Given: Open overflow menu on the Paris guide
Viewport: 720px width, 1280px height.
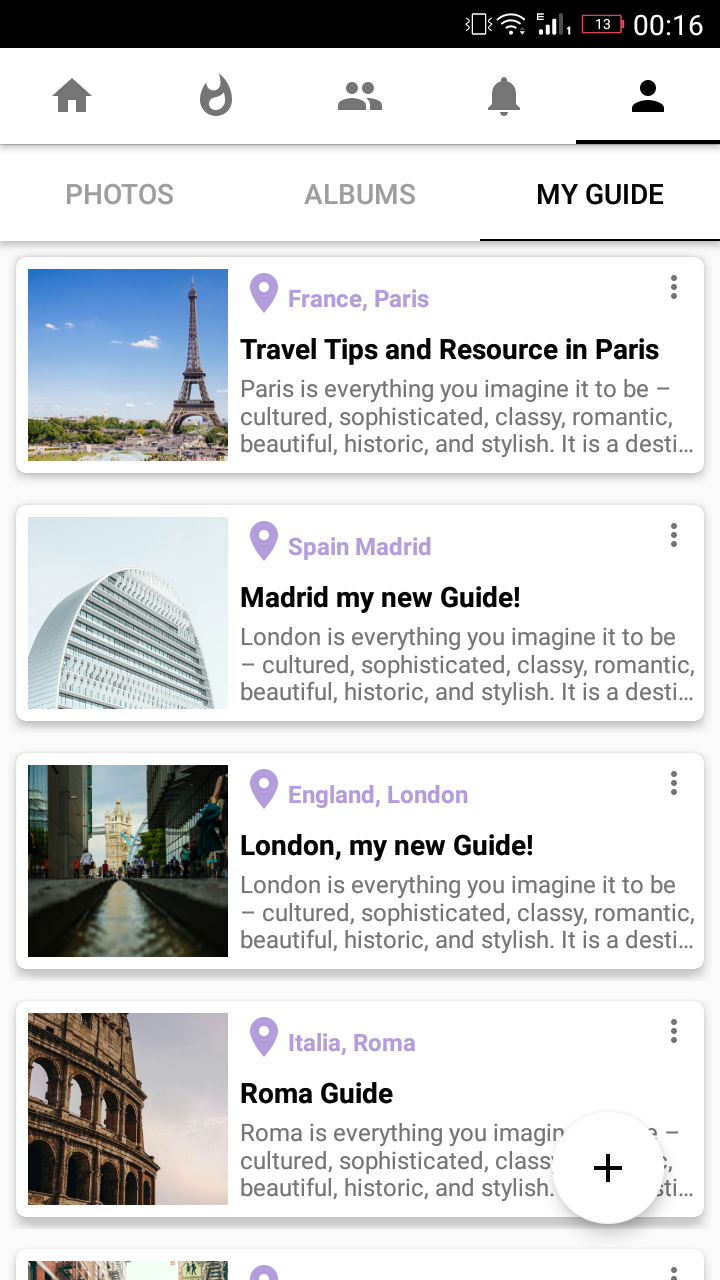Looking at the screenshot, I should [x=674, y=288].
